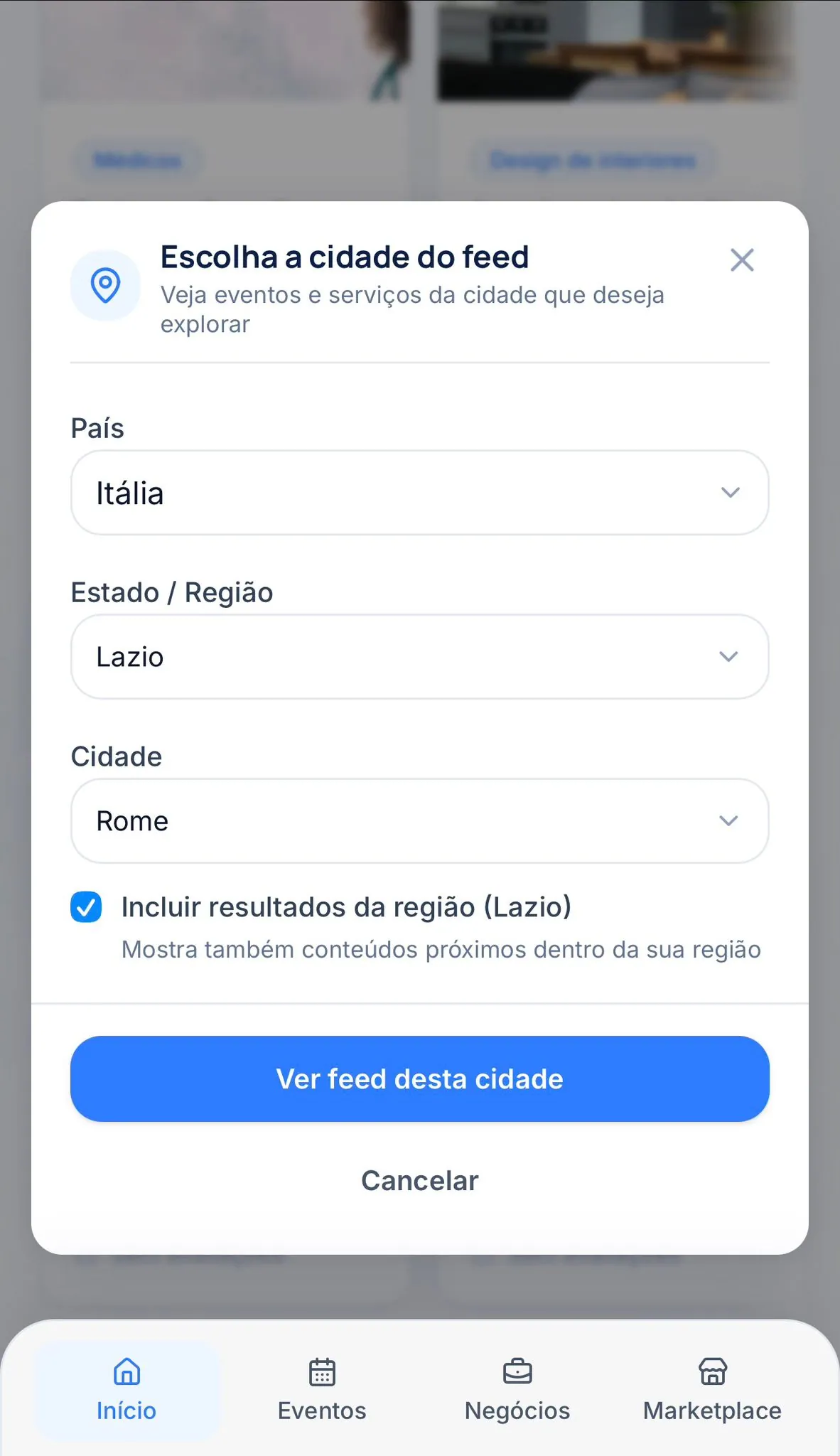Expand the chevron next to Rome
Viewport: 840px width, 1456px height.
point(729,820)
